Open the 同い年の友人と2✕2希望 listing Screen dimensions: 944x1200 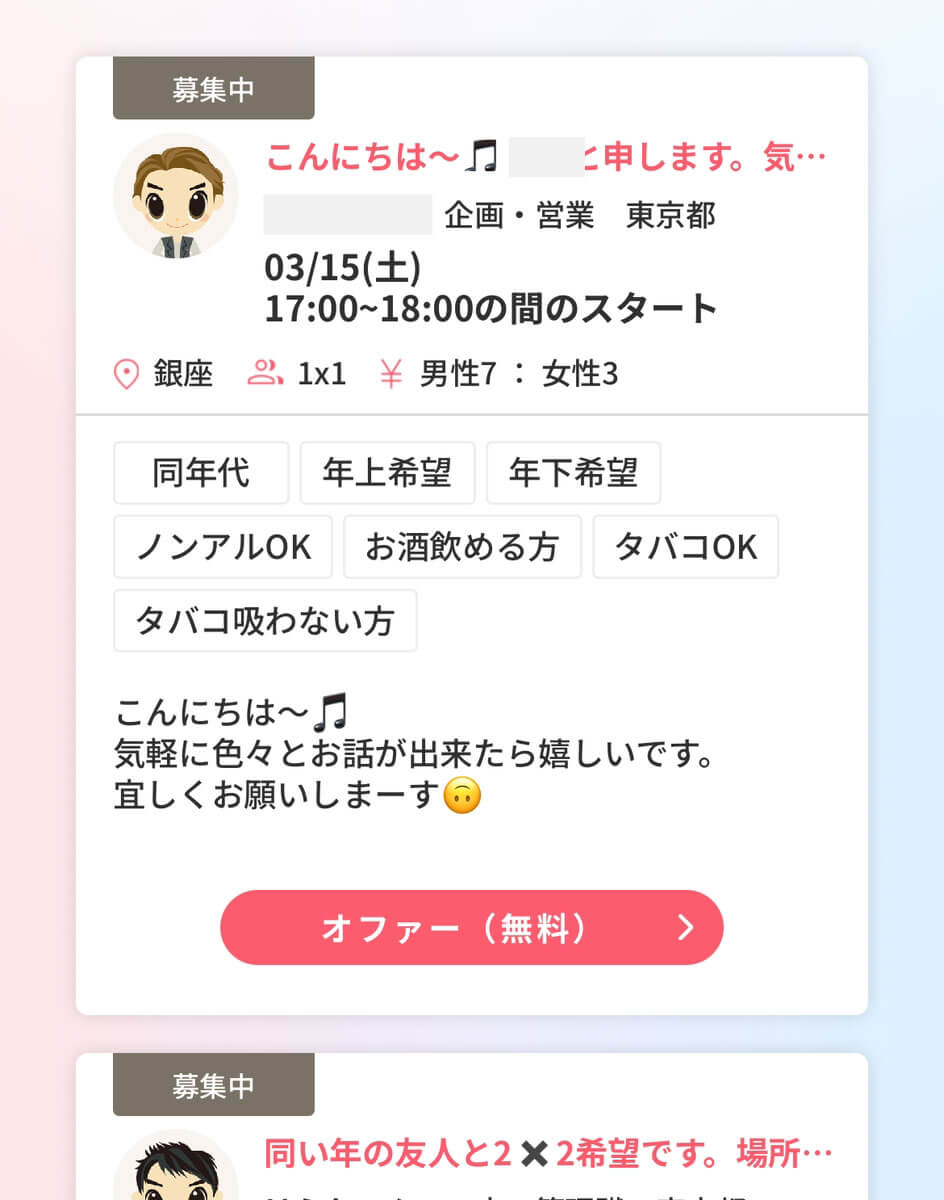pyautogui.click(x=547, y=1153)
